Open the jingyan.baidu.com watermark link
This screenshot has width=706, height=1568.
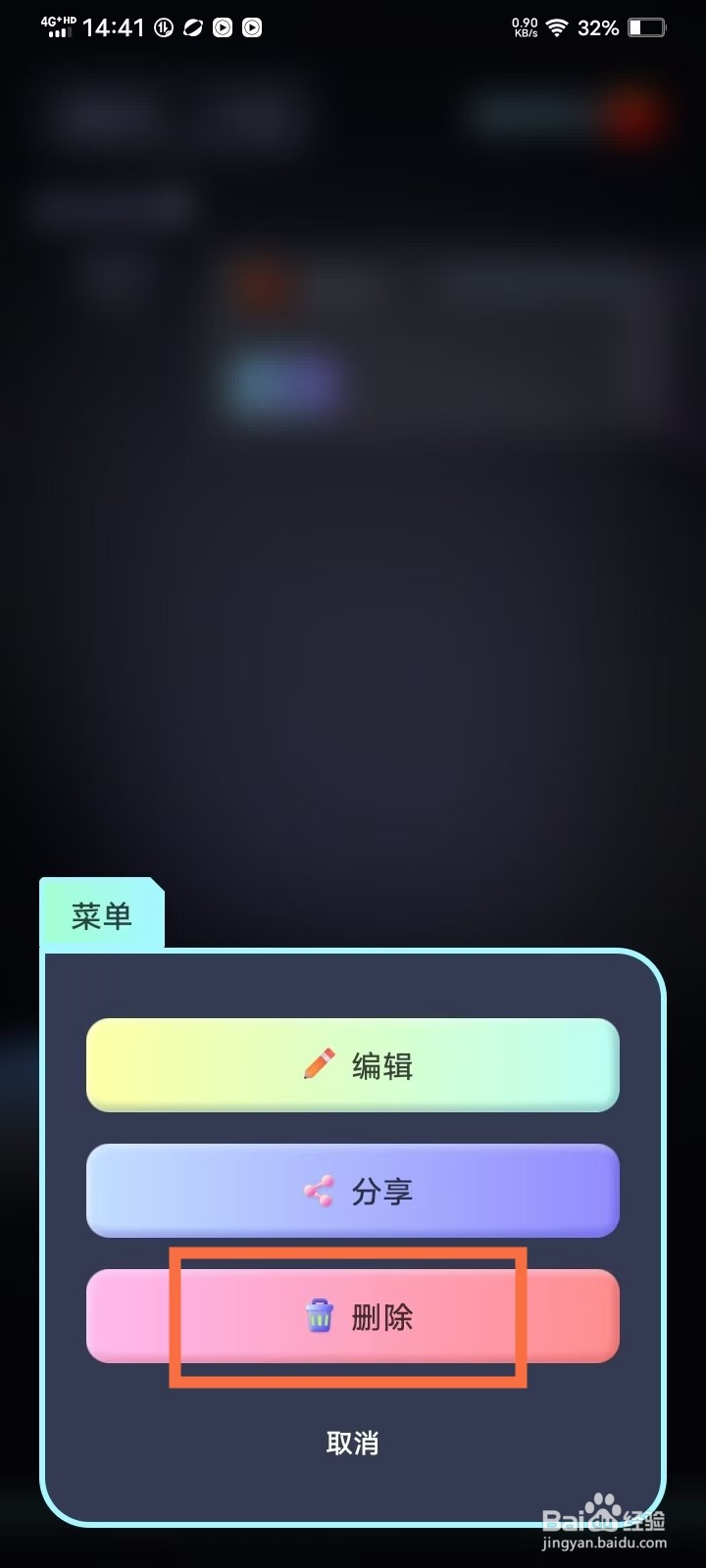(x=602, y=1542)
